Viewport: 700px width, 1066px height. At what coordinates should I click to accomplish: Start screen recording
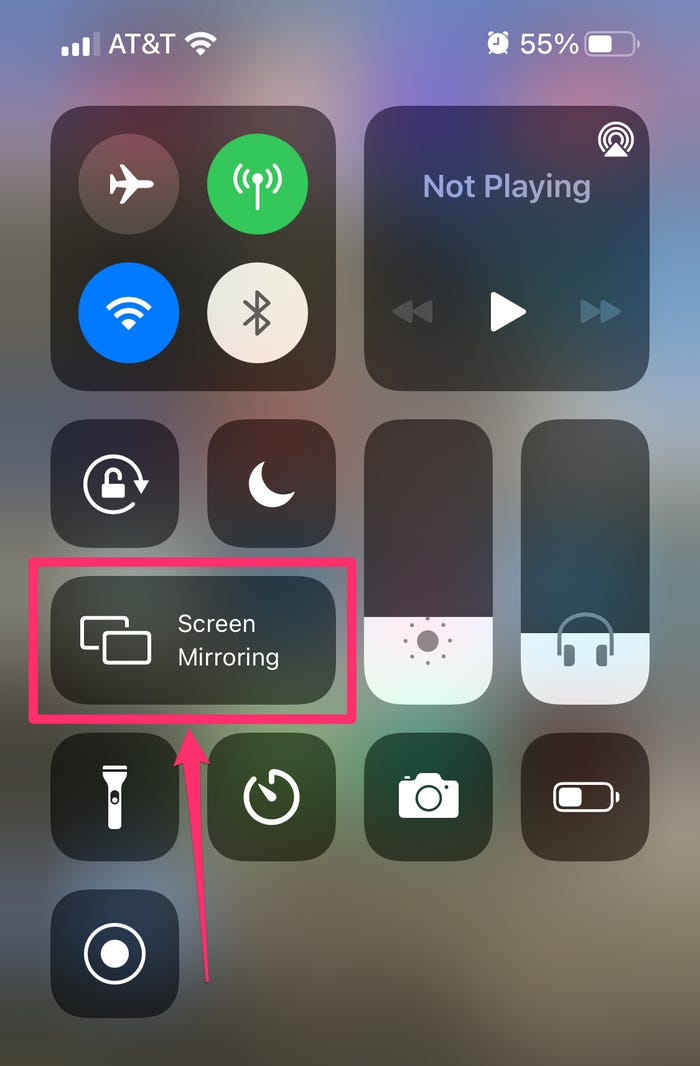point(115,953)
